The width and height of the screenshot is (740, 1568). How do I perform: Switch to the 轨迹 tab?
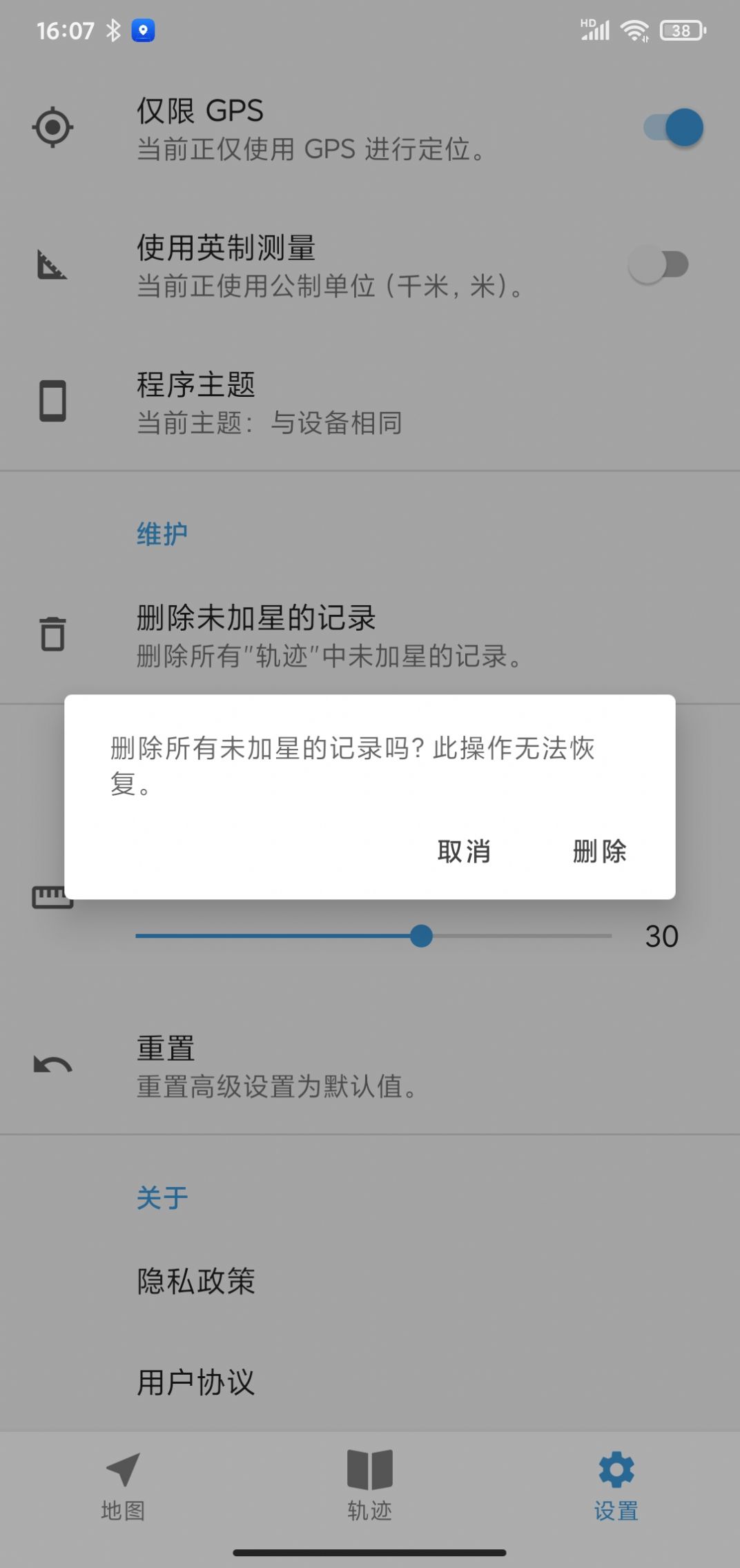click(369, 1491)
